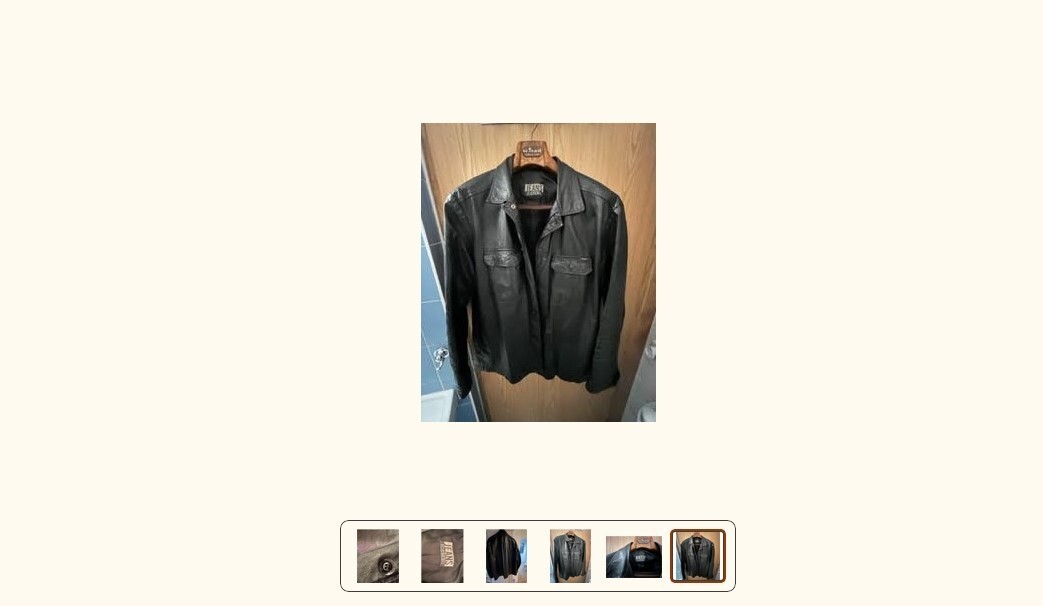Select the JEANS label close-up thumbnail
This screenshot has height=606, width=1043.
click(x=442, y=556)
